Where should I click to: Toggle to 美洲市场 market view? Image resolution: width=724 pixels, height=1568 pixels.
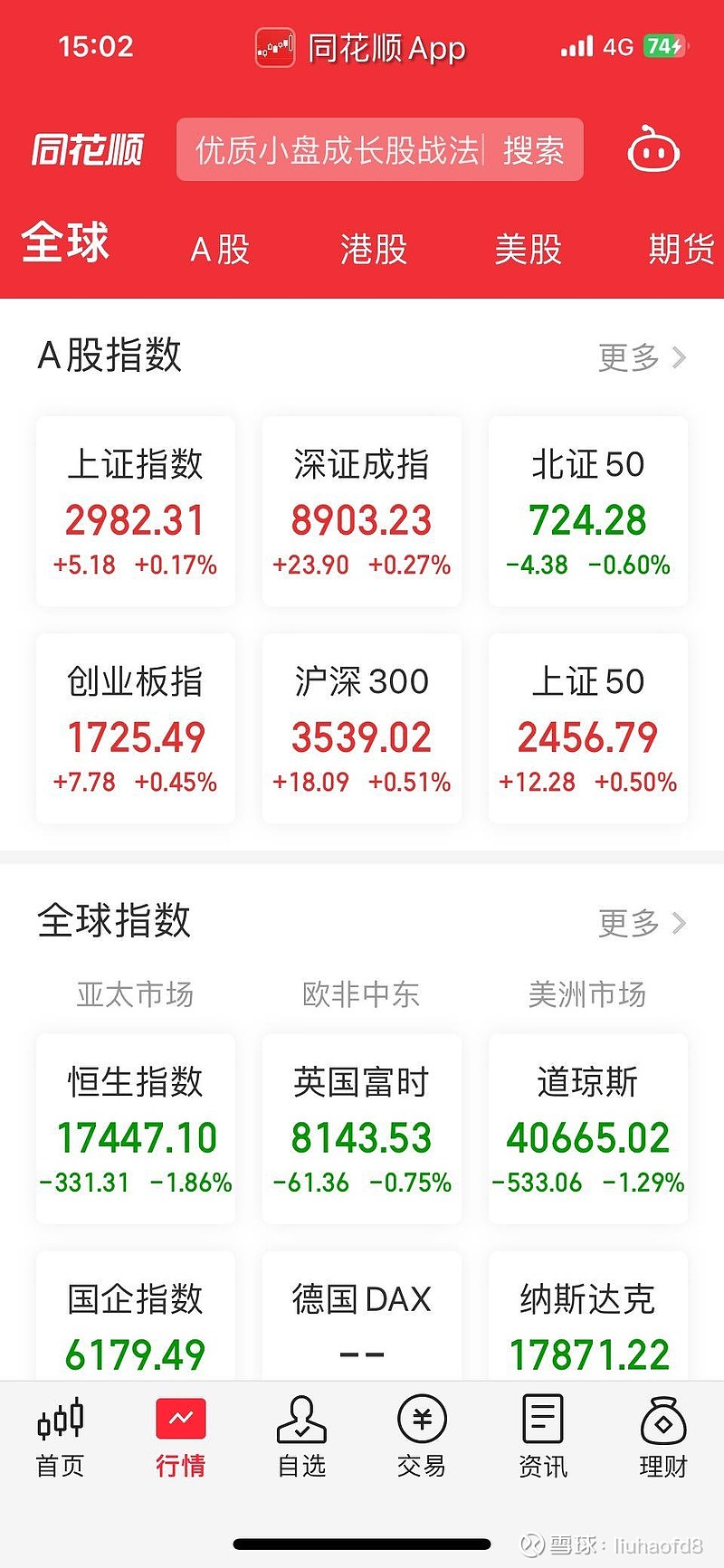click(x=586, y=993)
